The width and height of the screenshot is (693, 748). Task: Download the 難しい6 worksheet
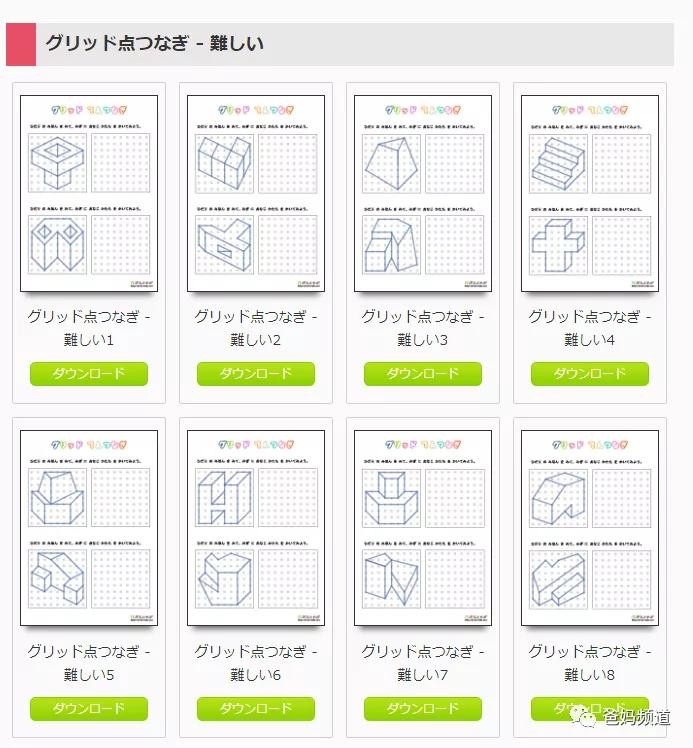256,709
